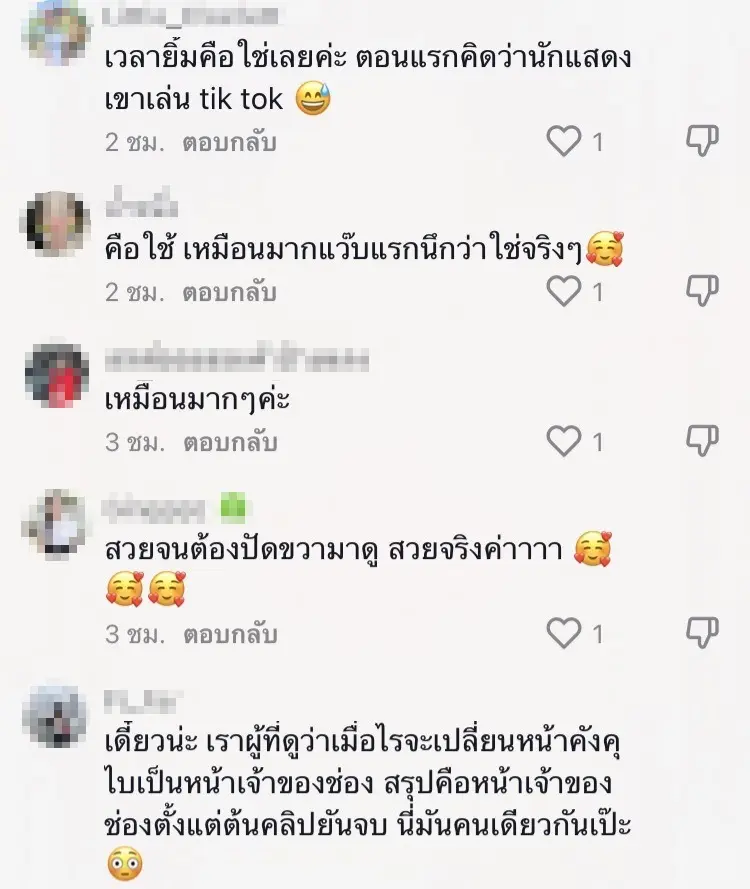
Task: Like the comment เหมือนมากๆค่ะ
Action: tap(565, 440)
